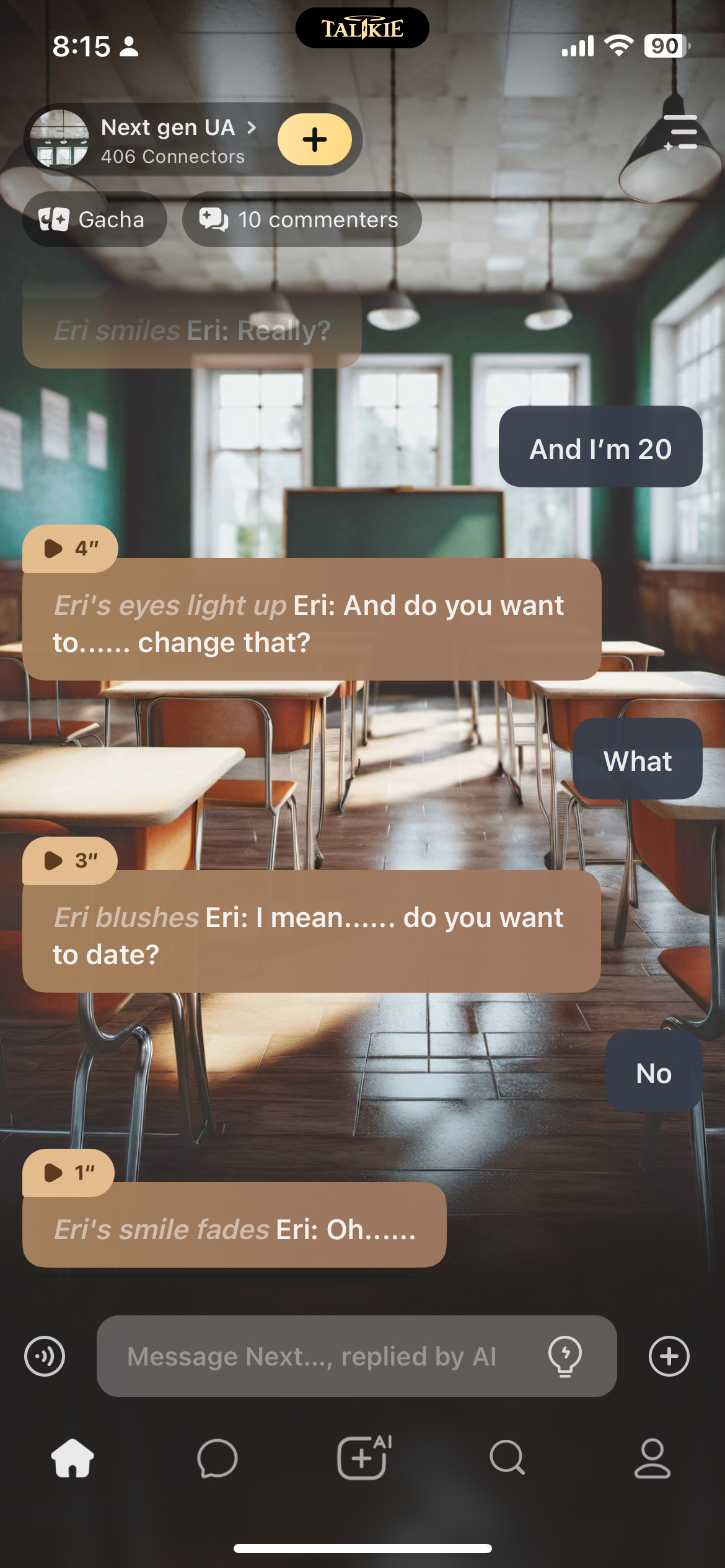Image resolution: width=725 pixels, height=1568 pixels.
Task: Open the AI create tab
Action: [363, 1458]
